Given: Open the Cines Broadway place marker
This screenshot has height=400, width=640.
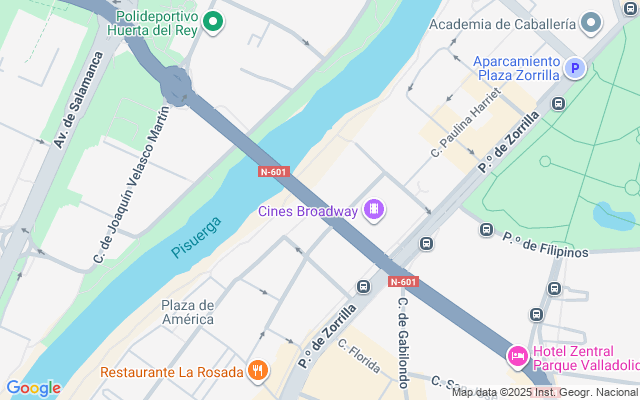Looking at the screenshot, I should point(373,209).
